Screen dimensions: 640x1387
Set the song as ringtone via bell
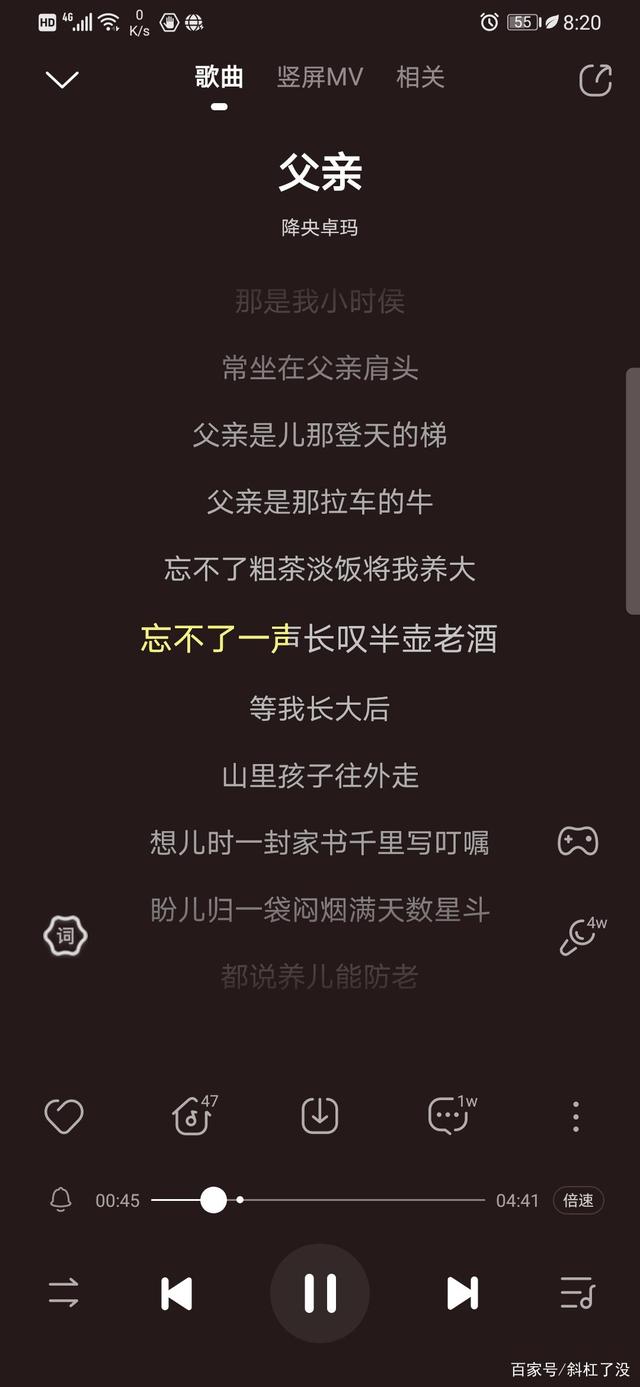pyautogui.click(x=61, y=1200)
